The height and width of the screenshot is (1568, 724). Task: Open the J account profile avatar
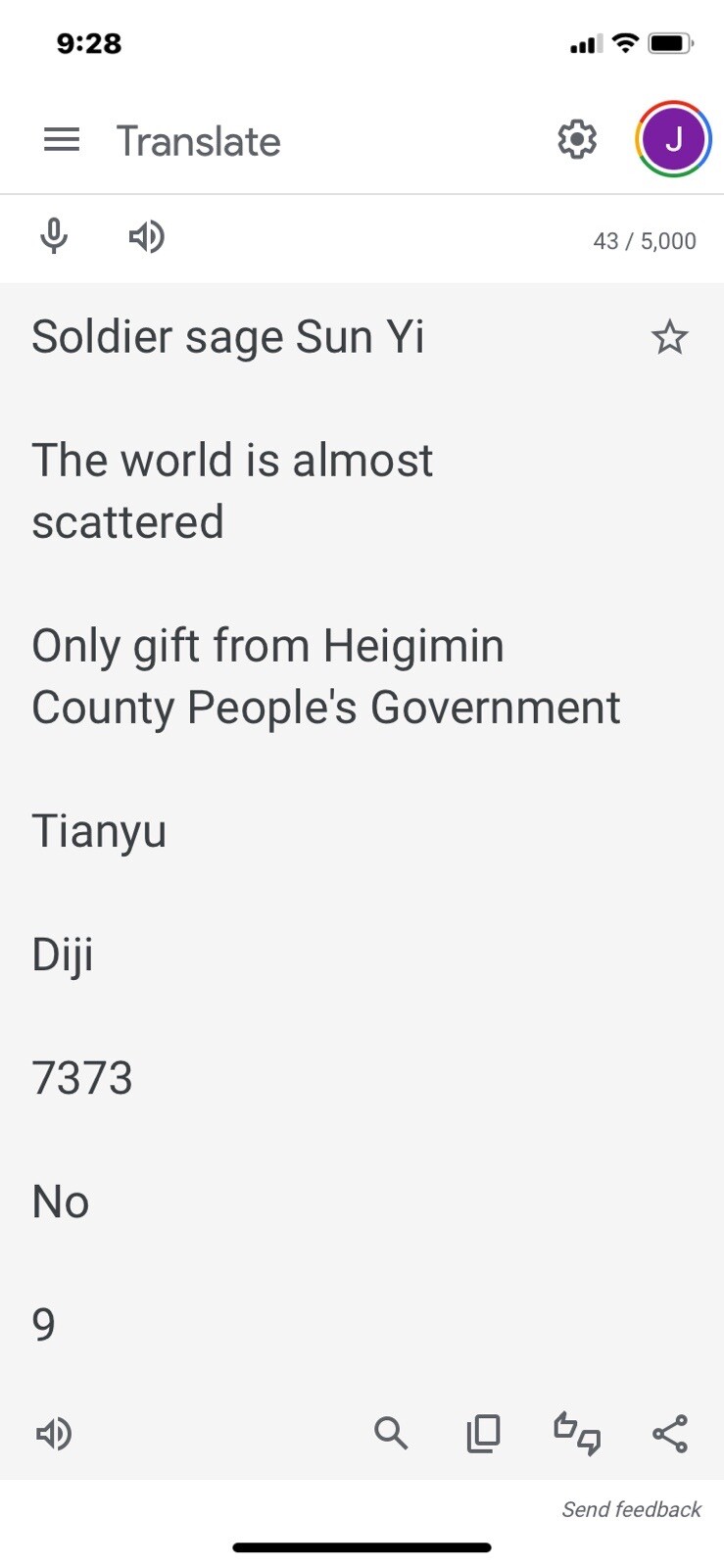pyautogui.click(x=673, y=139)
